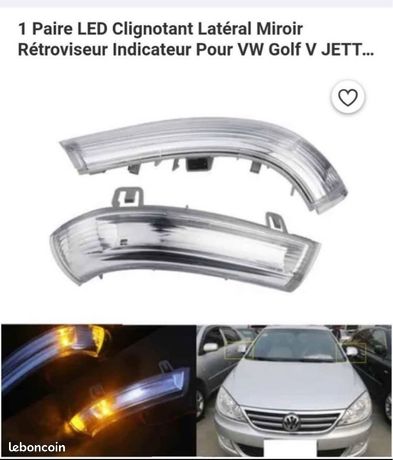The width and height of the screenshot is (393, 460).
Task: Open the mirror indicator product image
Action: coord(196,265)
